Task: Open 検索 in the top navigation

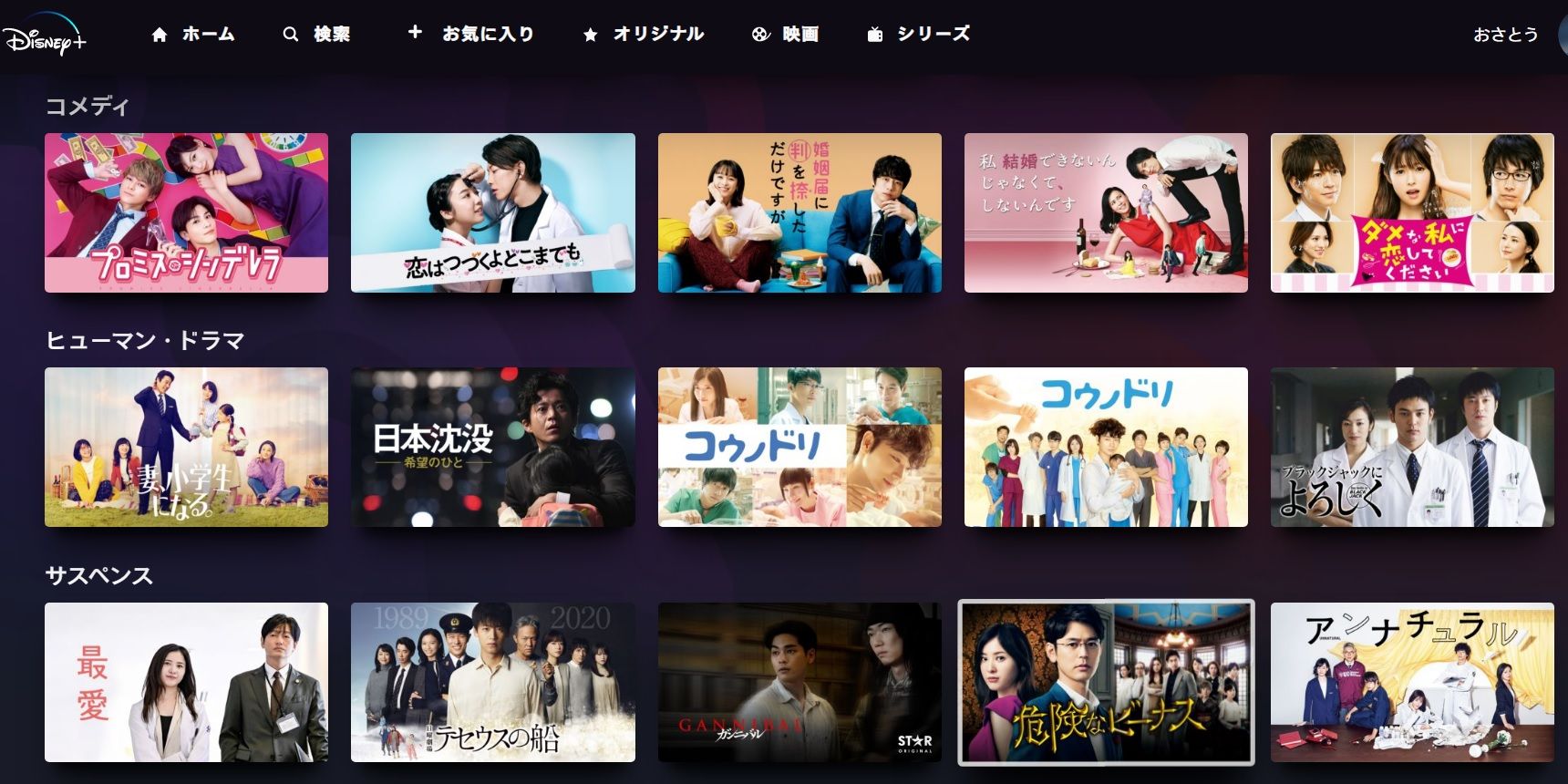Action: 317,34
